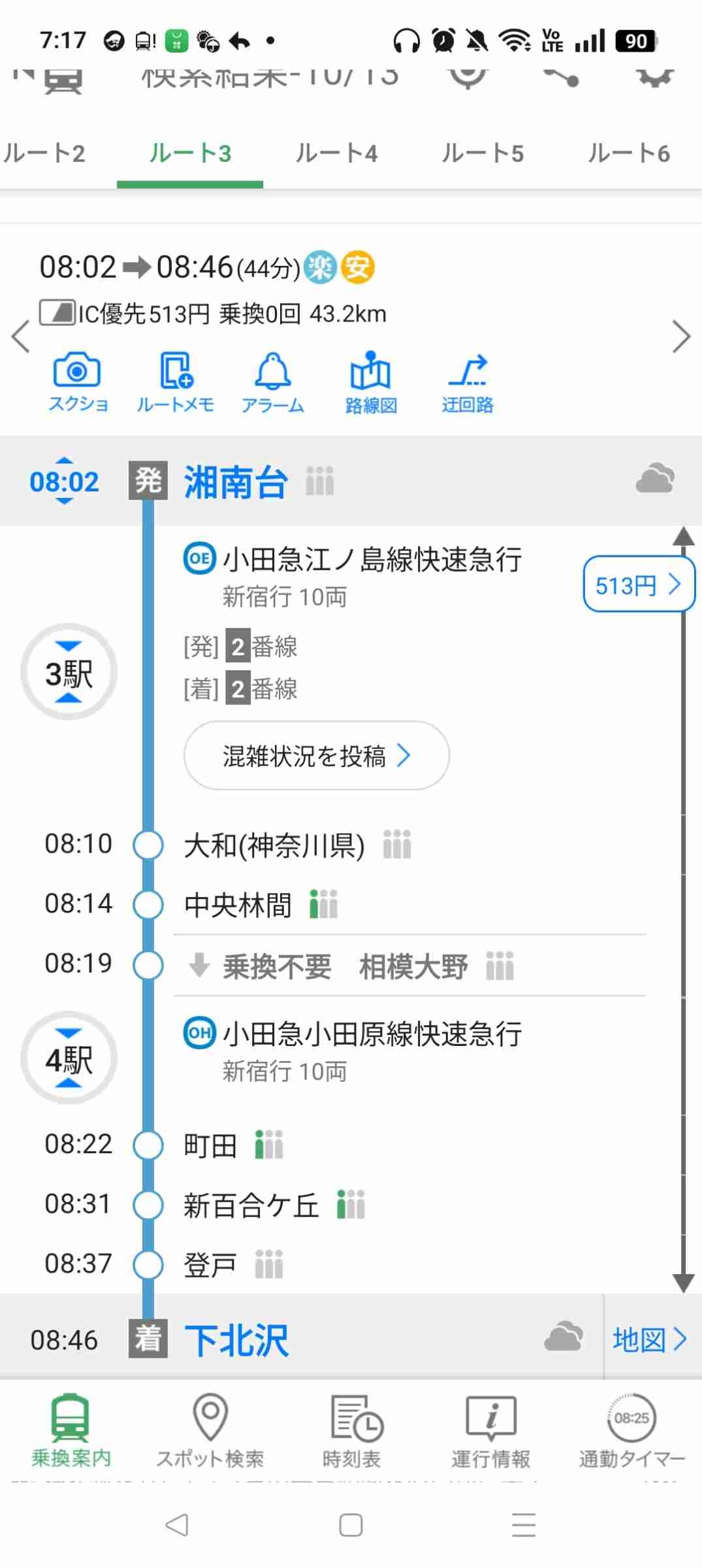Switch to the 時刻表 timetable tab
This screenshot has width=702, height=1568.
click(x=352, y=1431)
